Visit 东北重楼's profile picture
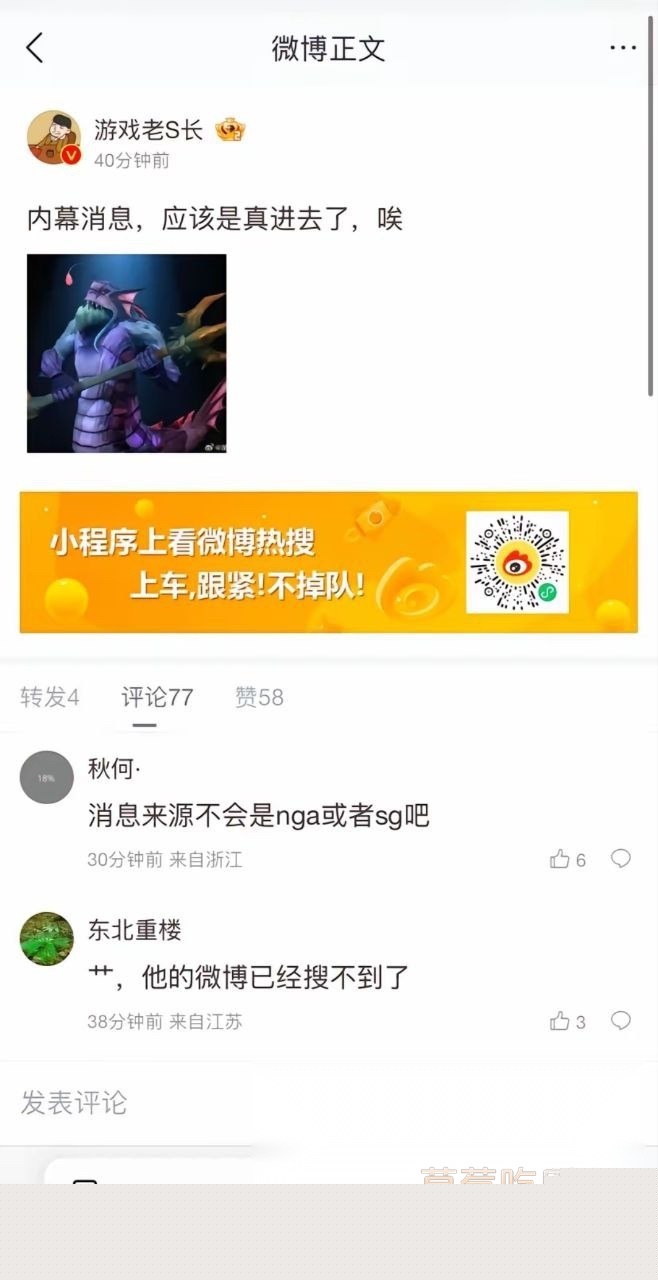 [x=47, y=938]
